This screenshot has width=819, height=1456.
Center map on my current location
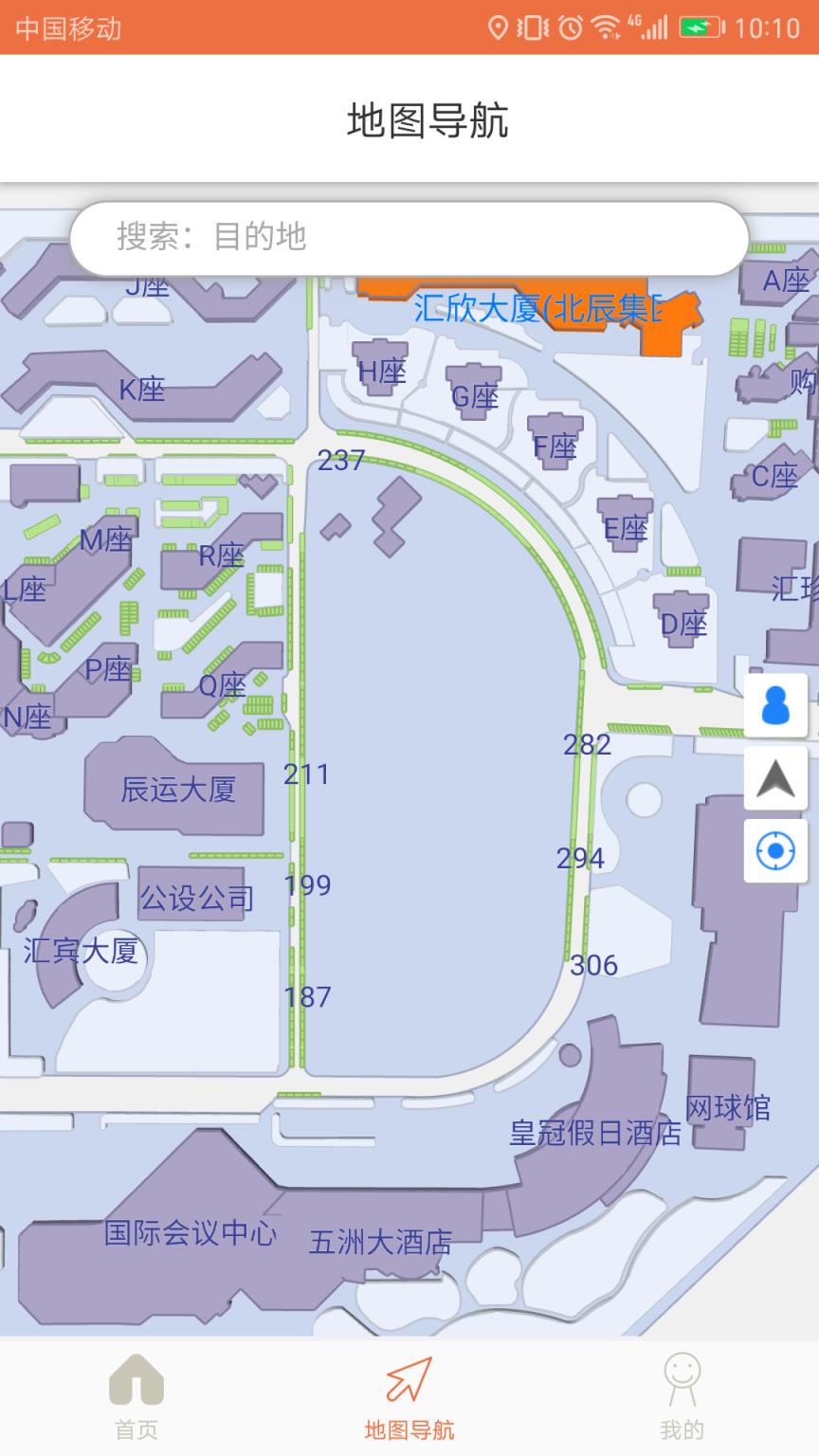(x=775, y=851)
